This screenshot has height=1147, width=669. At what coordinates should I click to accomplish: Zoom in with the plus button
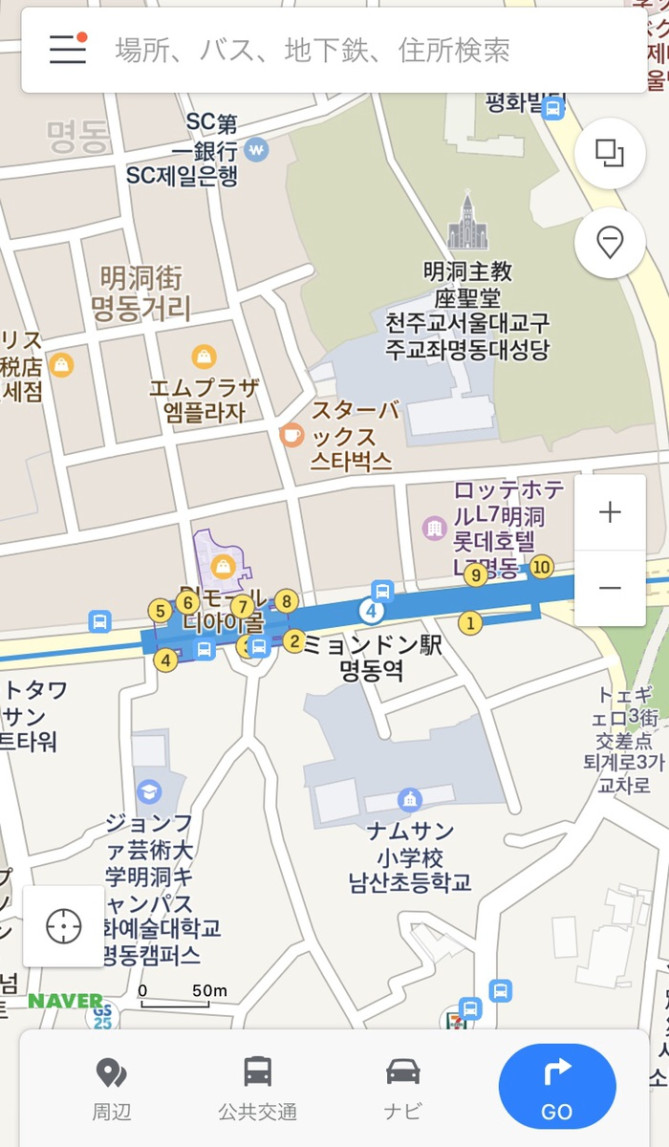pos(609,512)
